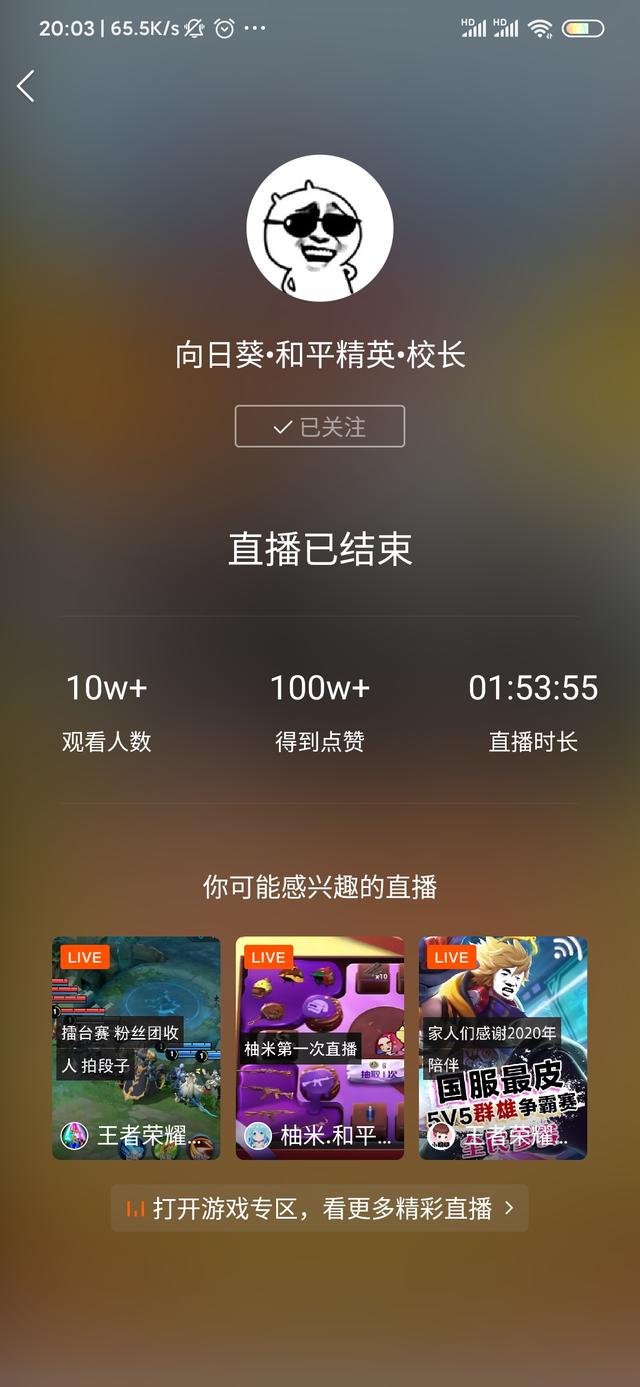Go back using the top-left arrow
Viewport: 640px width, 1387px height.
click(26, 86)
